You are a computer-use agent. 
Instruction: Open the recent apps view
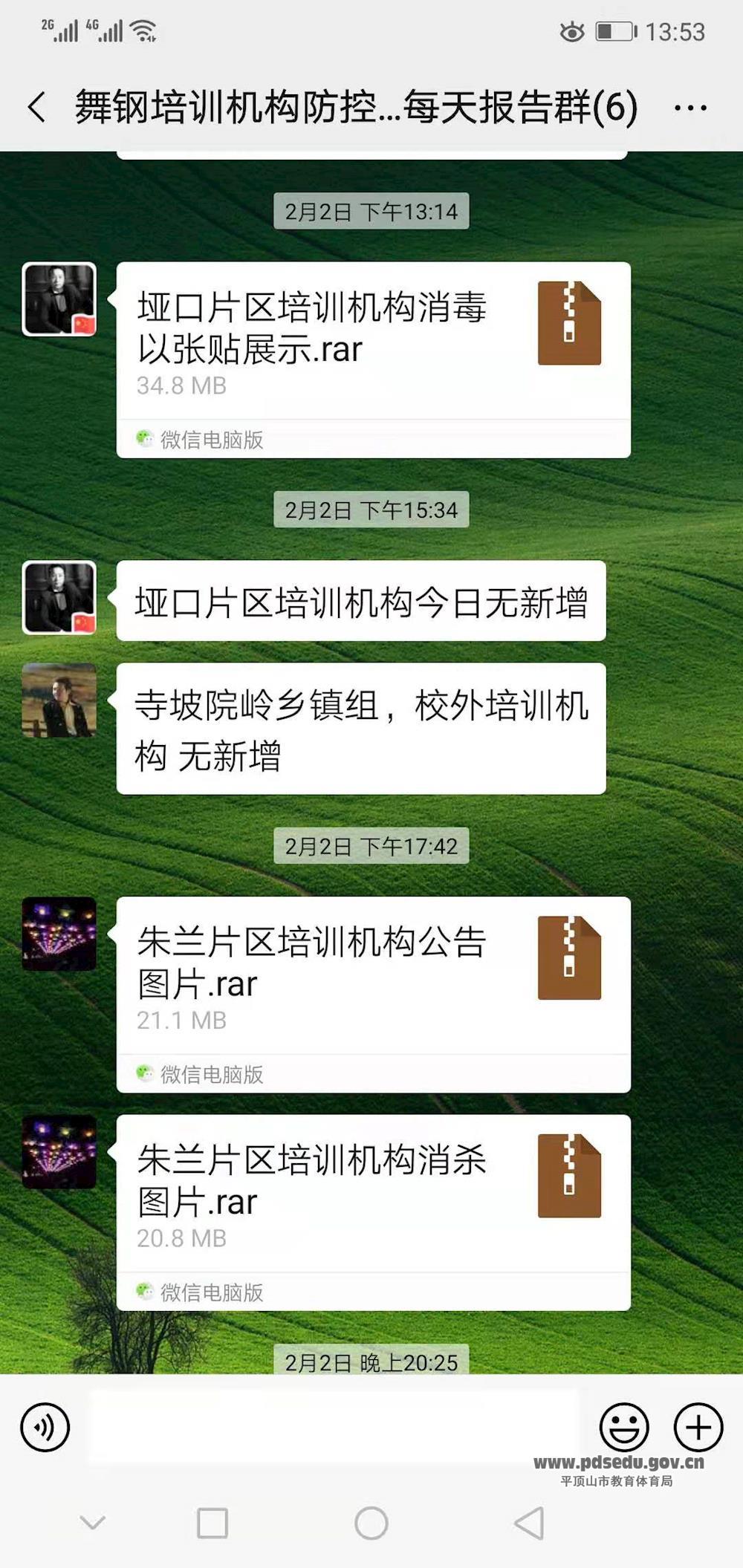212,1523
